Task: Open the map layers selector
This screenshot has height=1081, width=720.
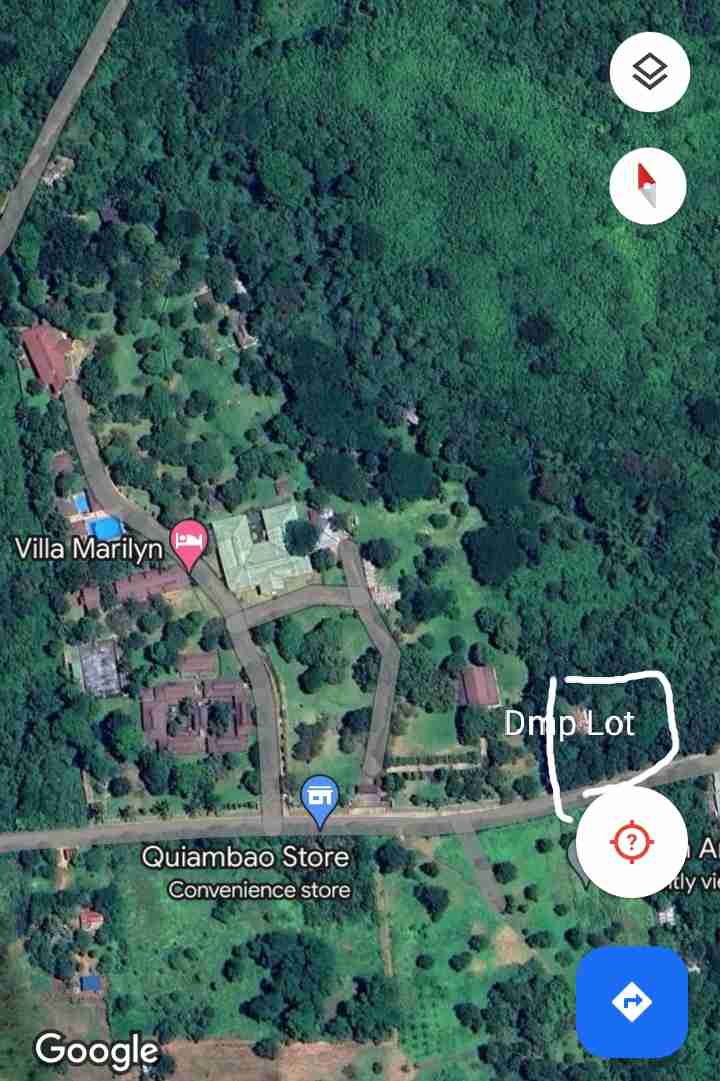Action: click(x=650, y=72)
